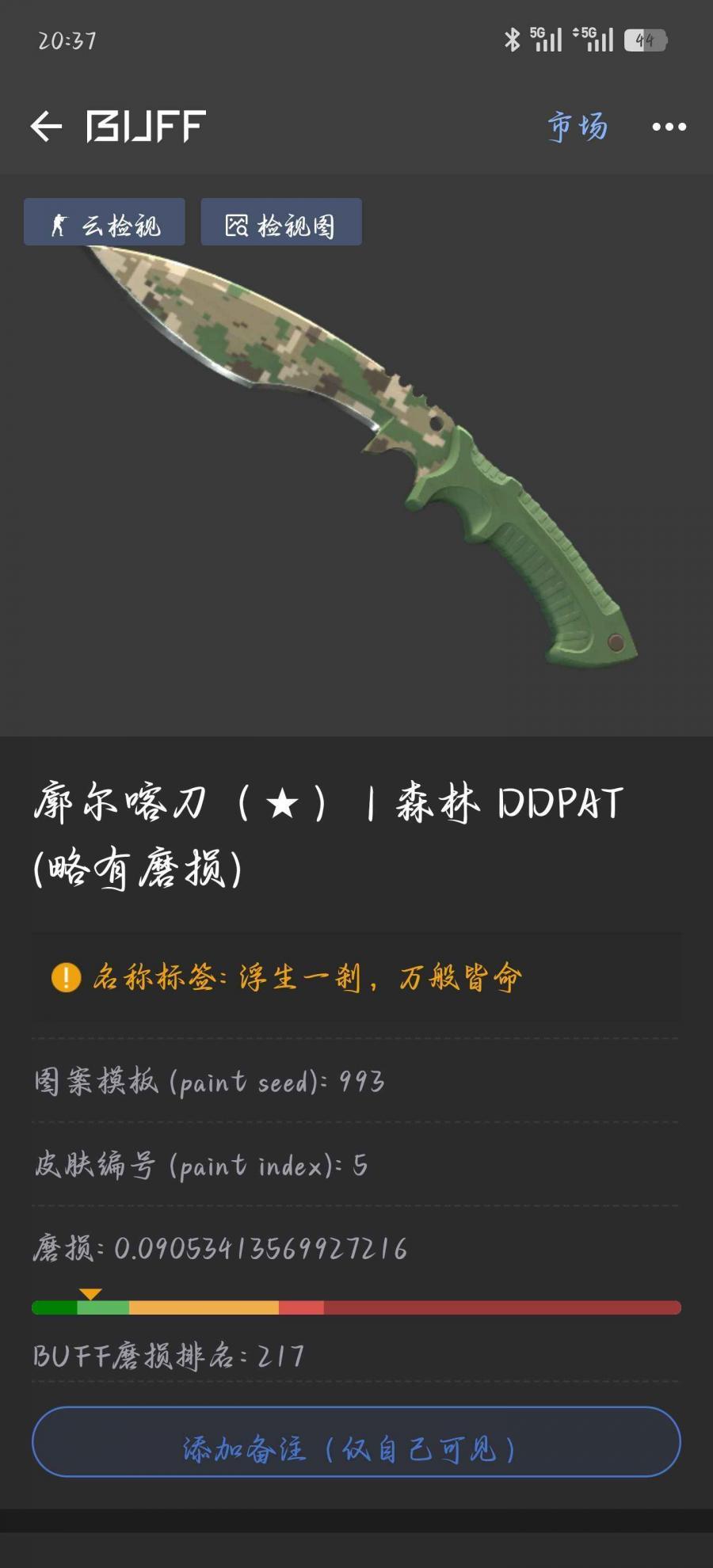Viewport: 713px width, 1568px height.
Task: View the 检视图 inspection image
Action: (281, 225)
